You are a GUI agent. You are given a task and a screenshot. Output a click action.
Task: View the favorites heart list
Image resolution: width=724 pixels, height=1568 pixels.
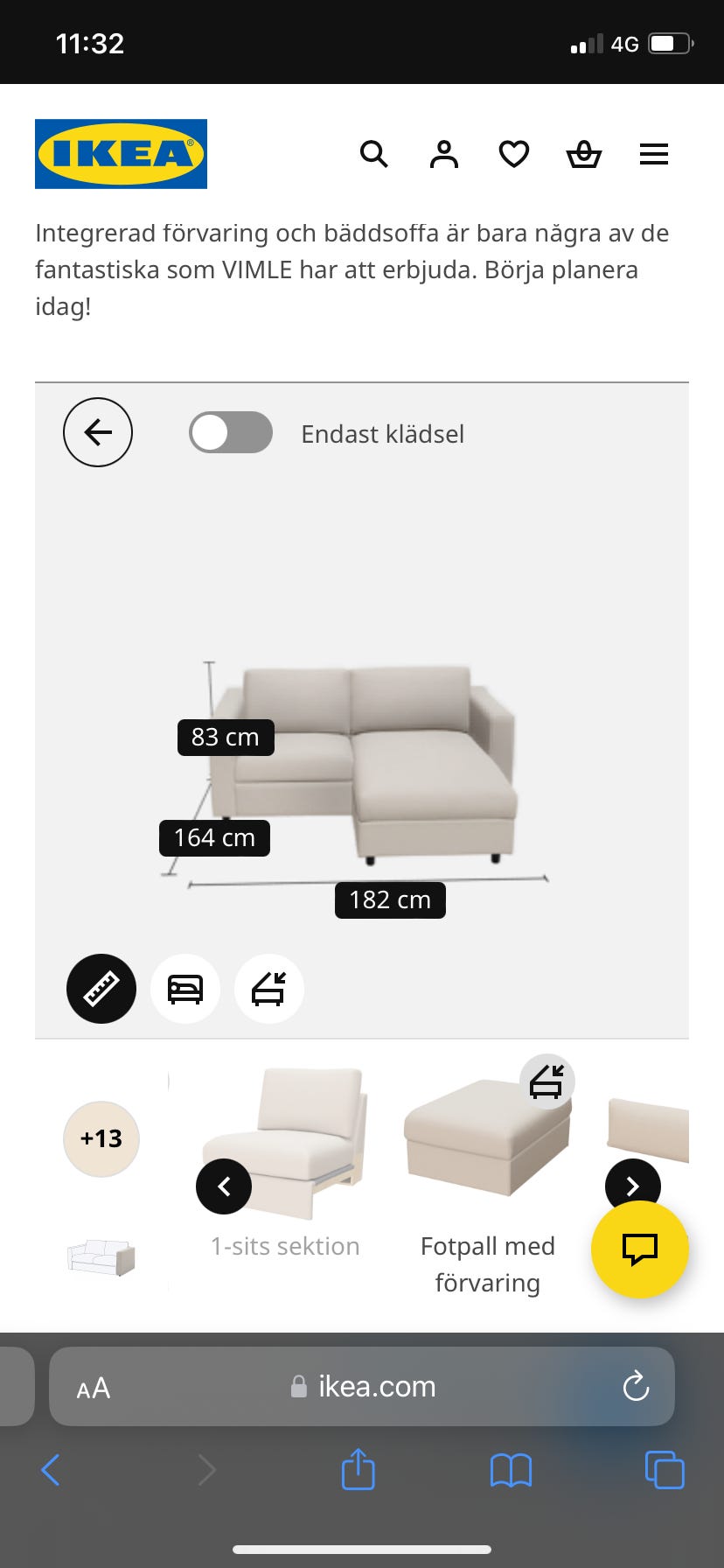coord(514,154)
